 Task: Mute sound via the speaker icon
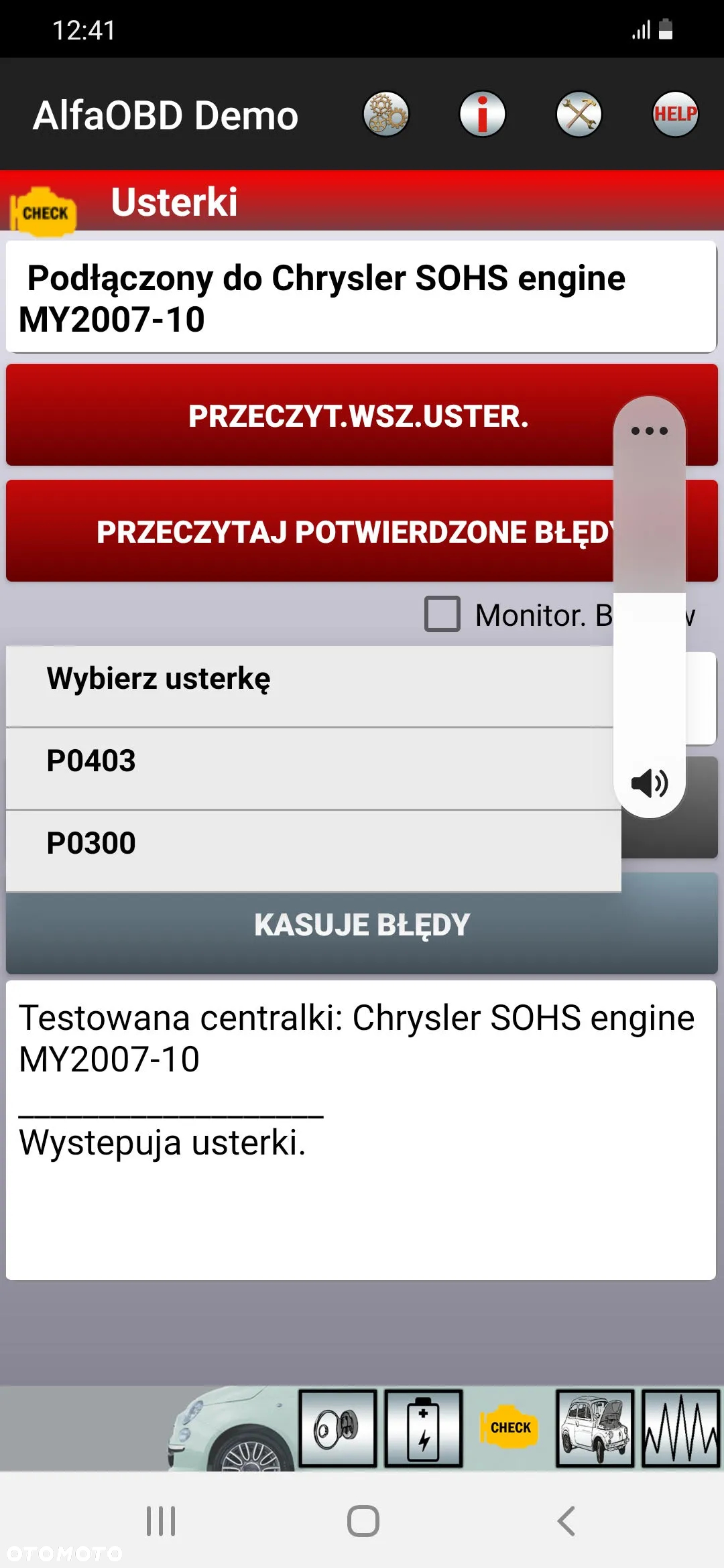click(x=649, y=783)
